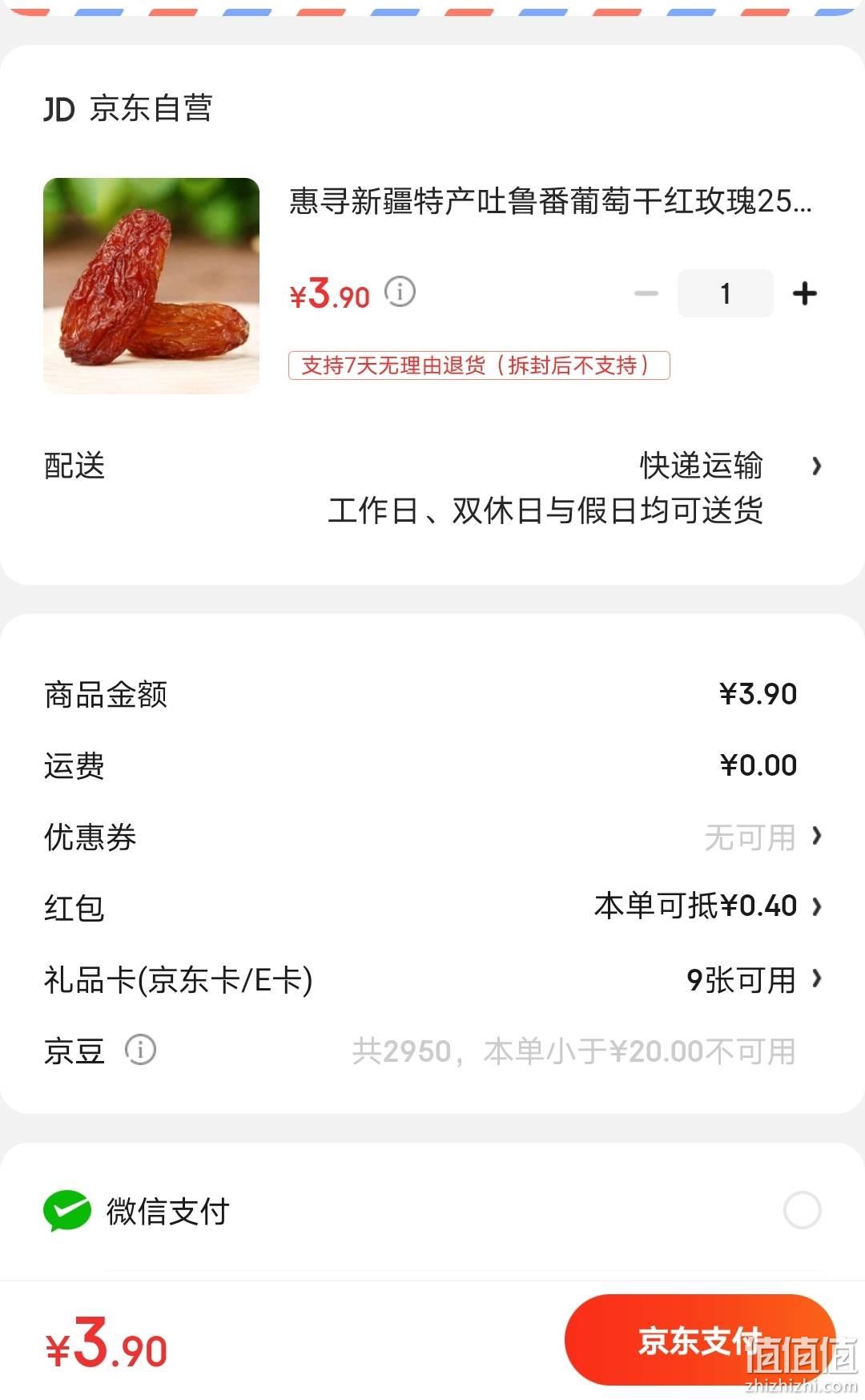Screen dimensions: 865x1400
Task: Select 微信支付 as payment method
Action: coord(432,1211)
